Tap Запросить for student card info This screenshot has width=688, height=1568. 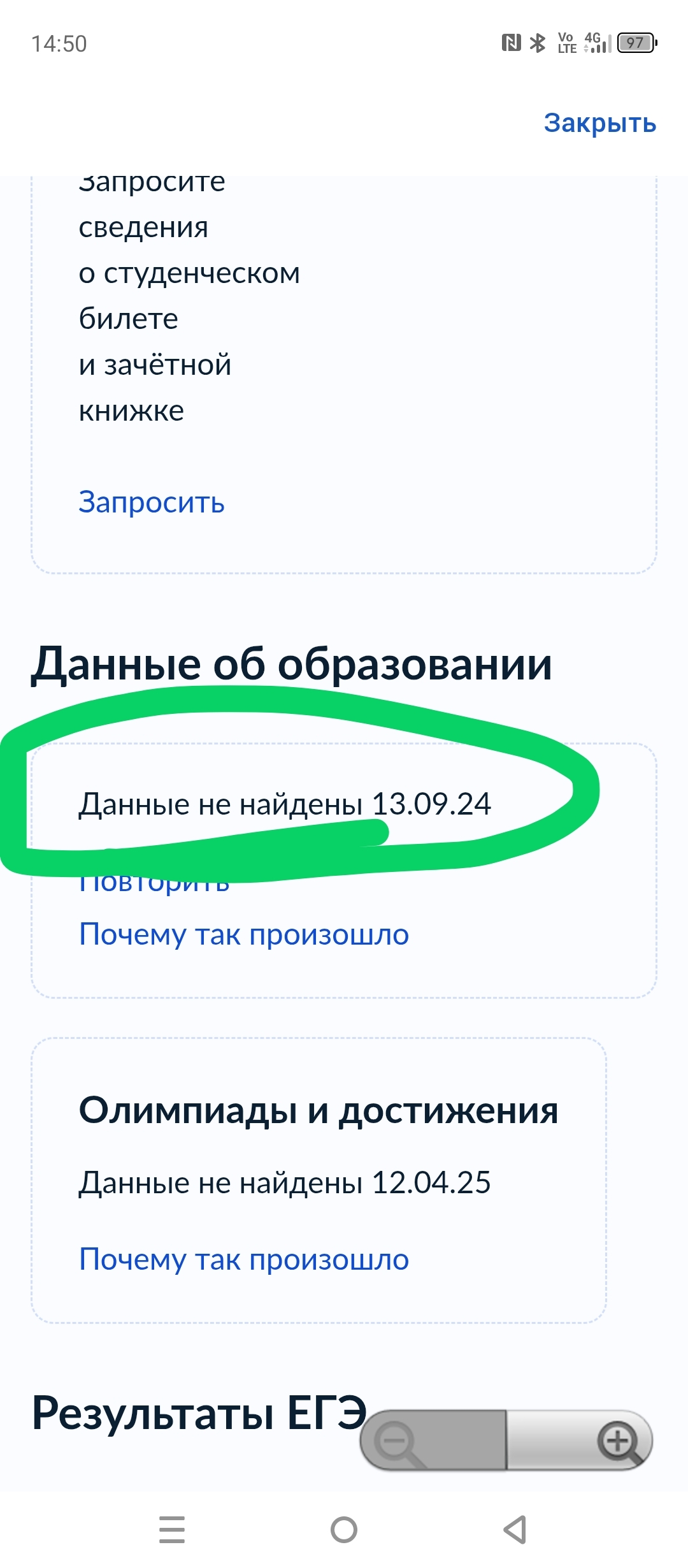(152, 502)
